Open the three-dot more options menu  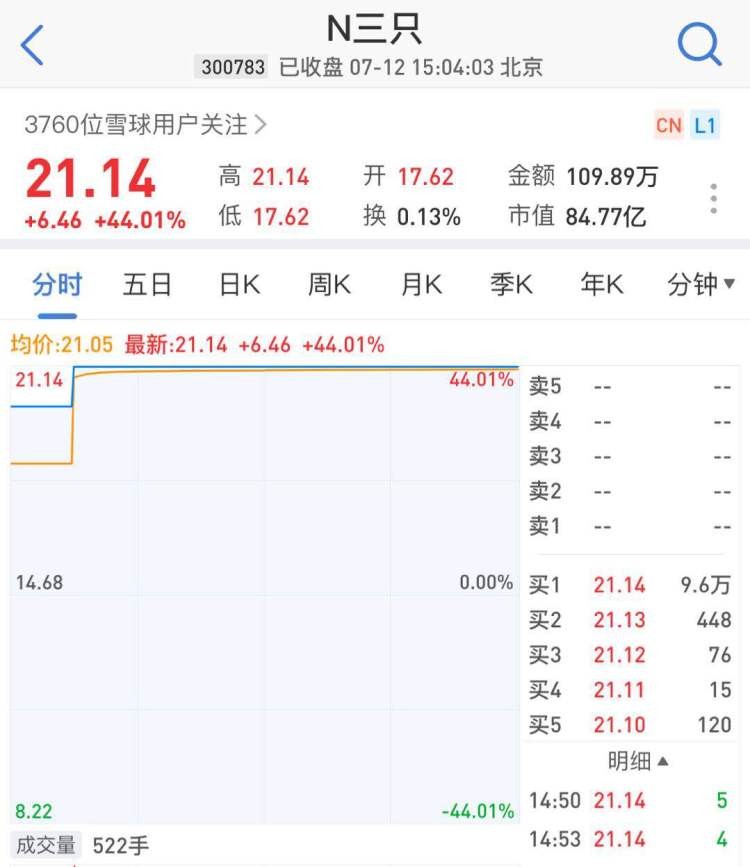pyautogui.click(x=713, y=198)
